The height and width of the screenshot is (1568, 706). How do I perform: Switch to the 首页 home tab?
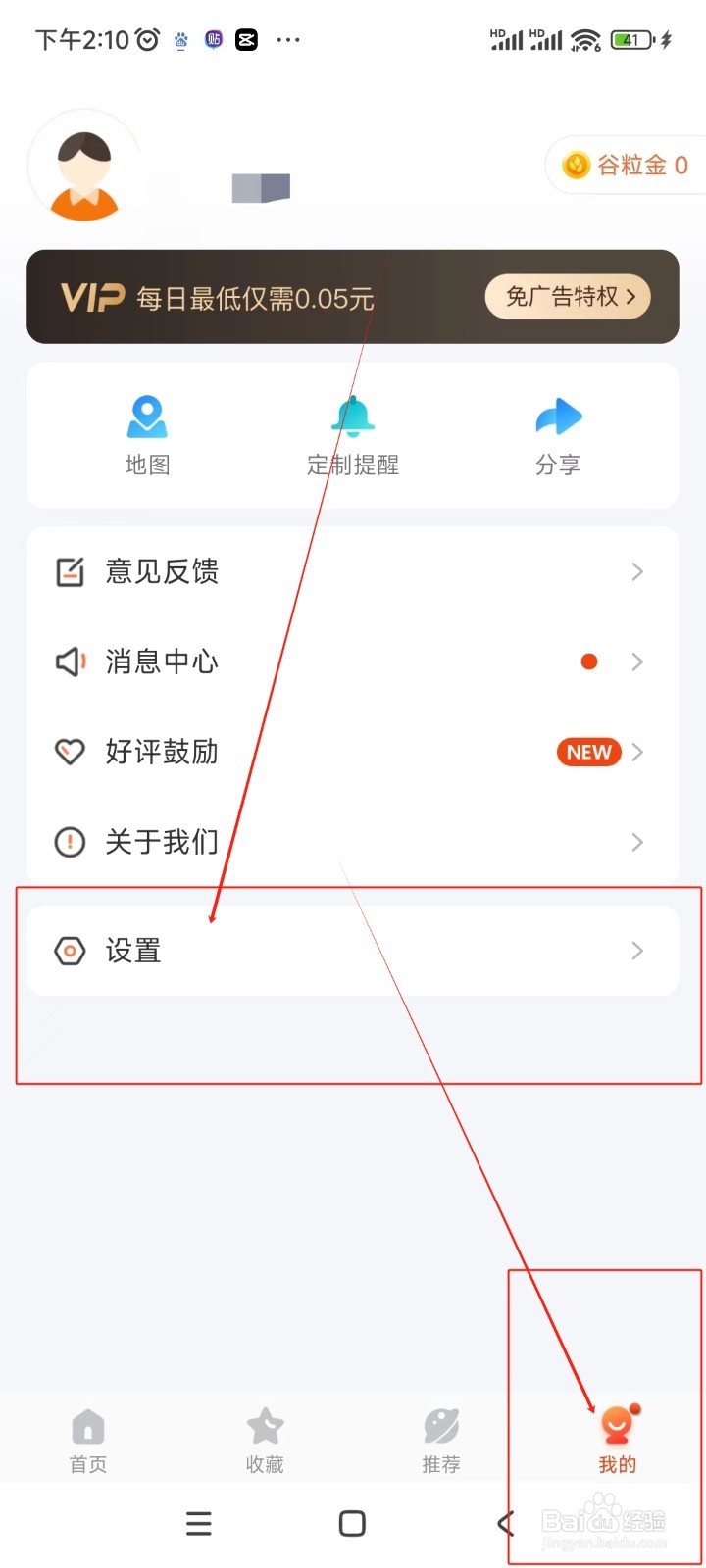pos(87,1439)
